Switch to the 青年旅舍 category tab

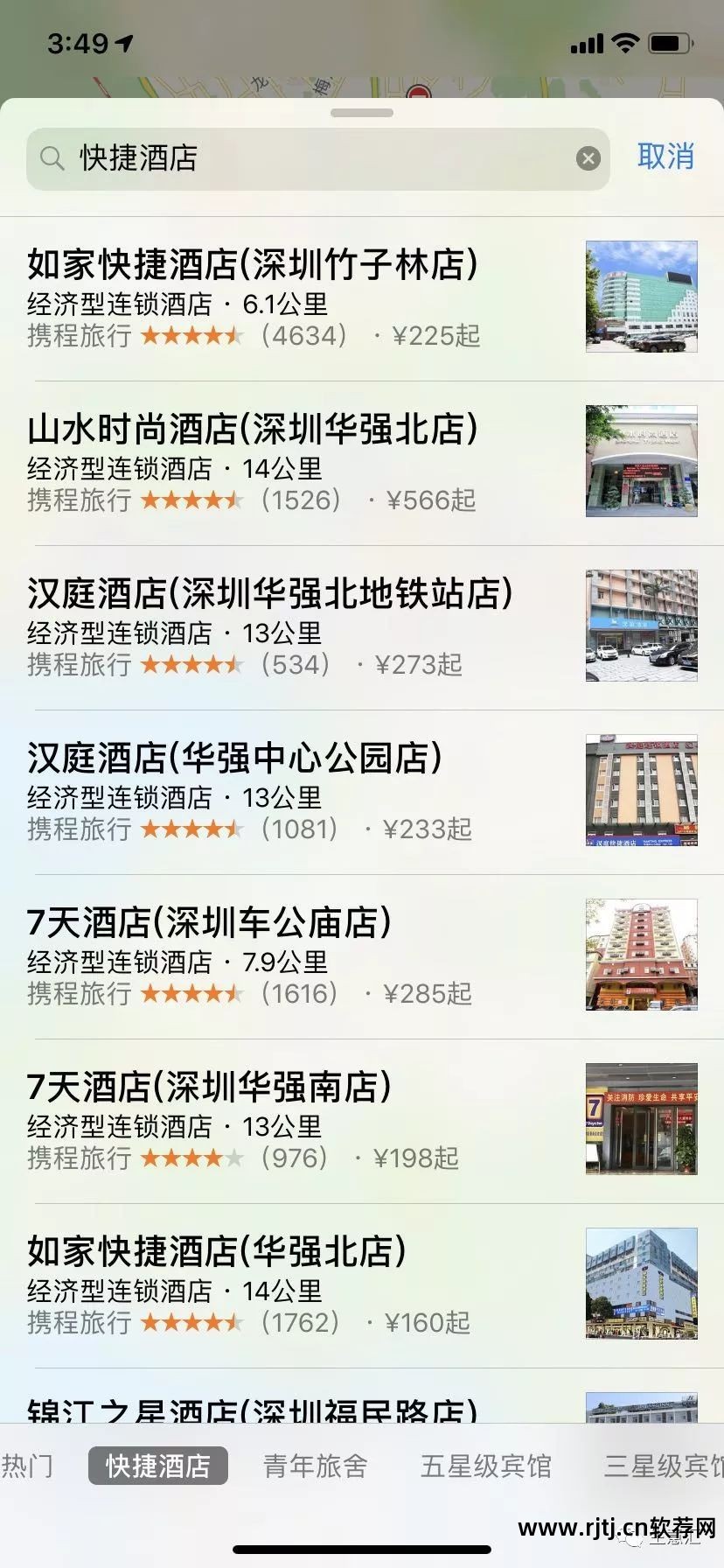tap(315, 1466)
